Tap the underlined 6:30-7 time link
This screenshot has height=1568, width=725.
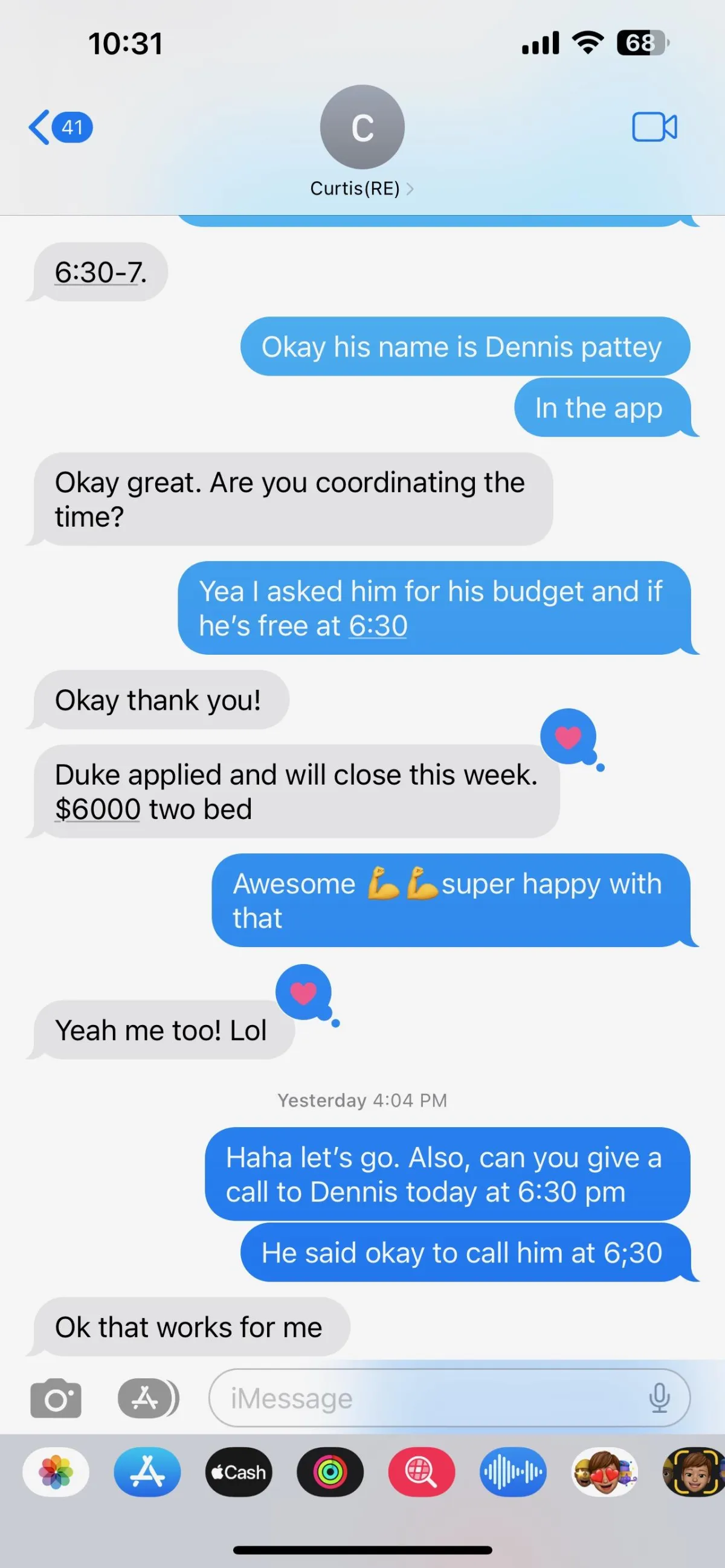[x=100, y=272]
